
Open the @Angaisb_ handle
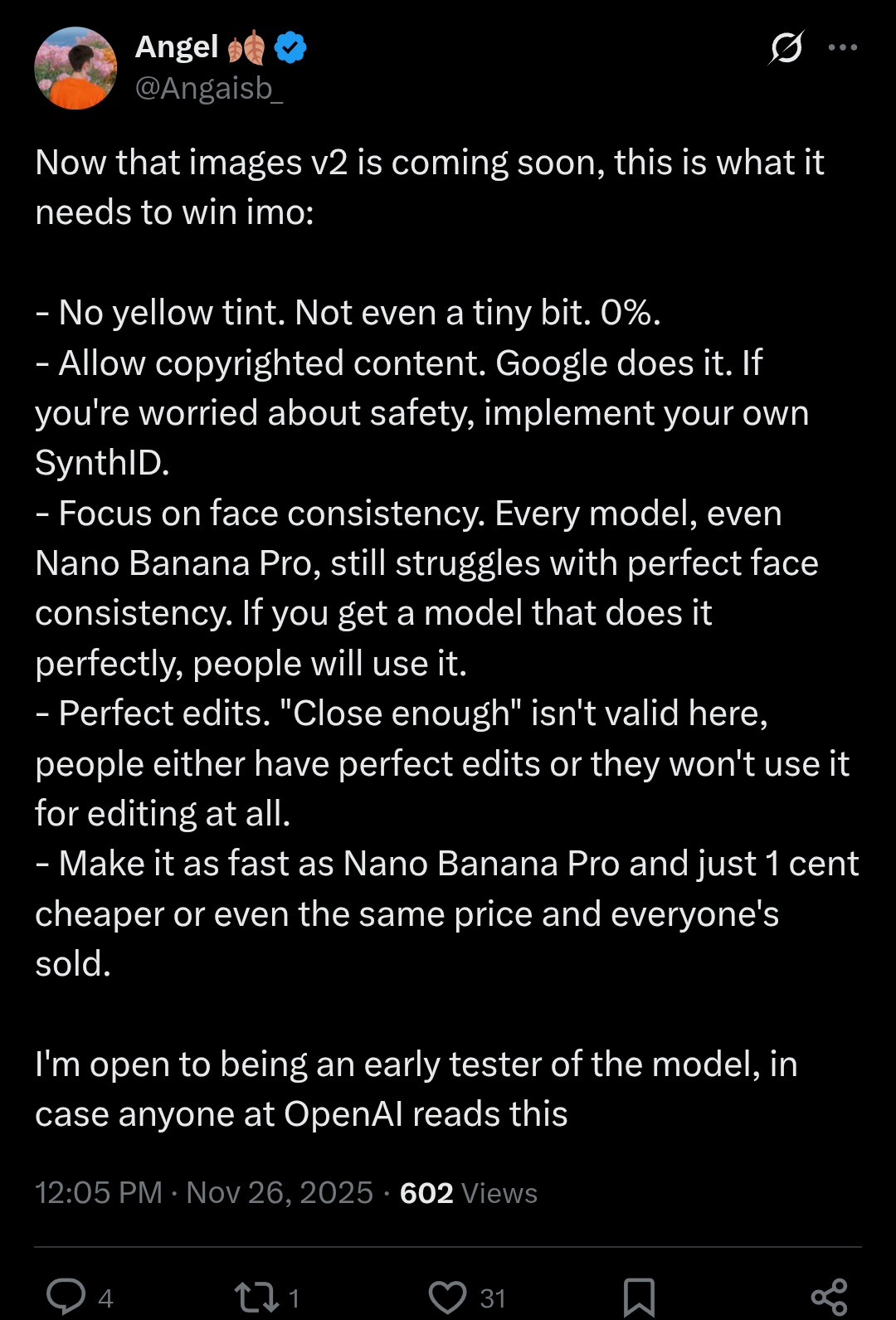[x=209, y=88]
